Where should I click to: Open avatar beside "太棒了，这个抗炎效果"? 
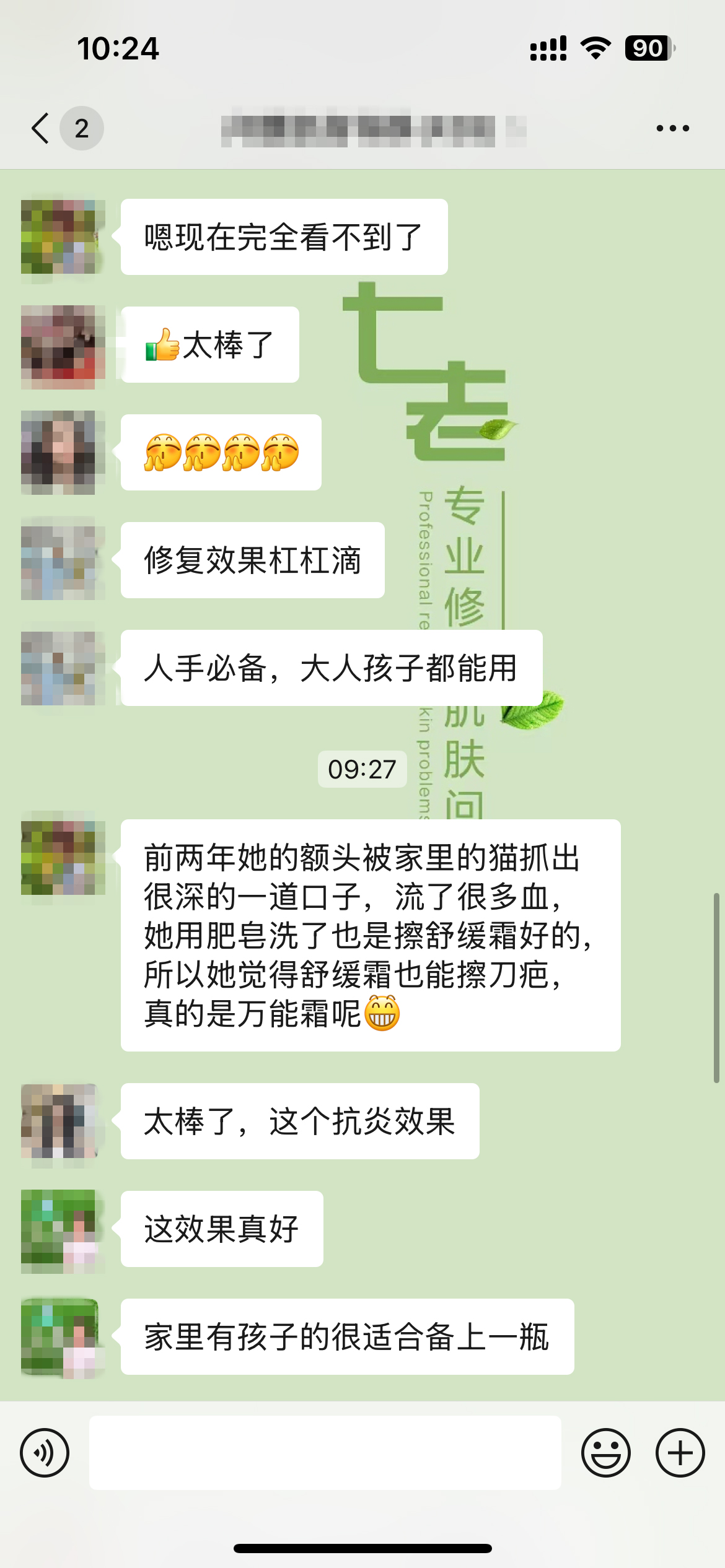[x=63, y=1121]
